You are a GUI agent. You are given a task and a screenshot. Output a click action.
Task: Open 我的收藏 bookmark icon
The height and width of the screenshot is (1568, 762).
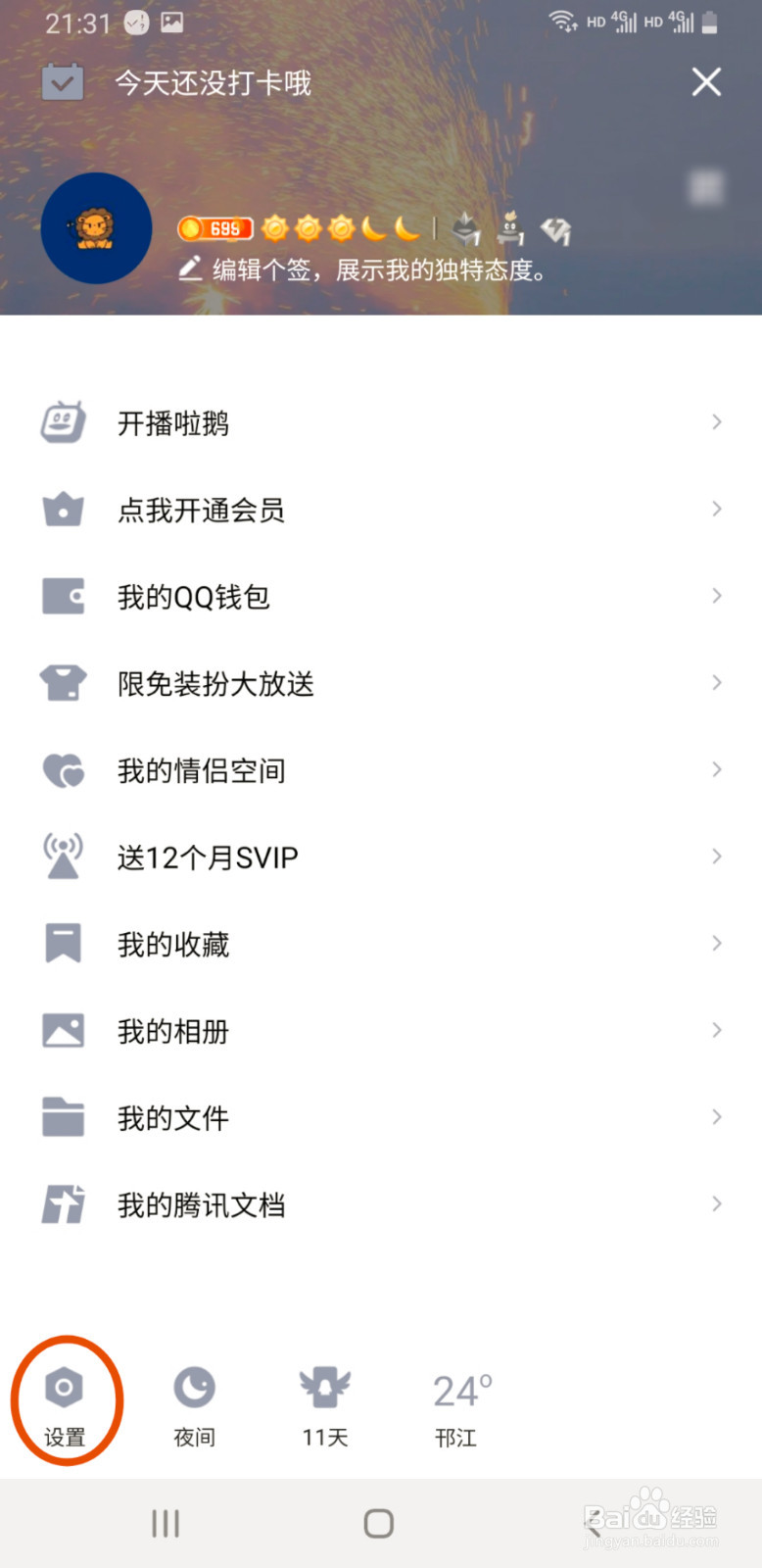coord(63,943)
